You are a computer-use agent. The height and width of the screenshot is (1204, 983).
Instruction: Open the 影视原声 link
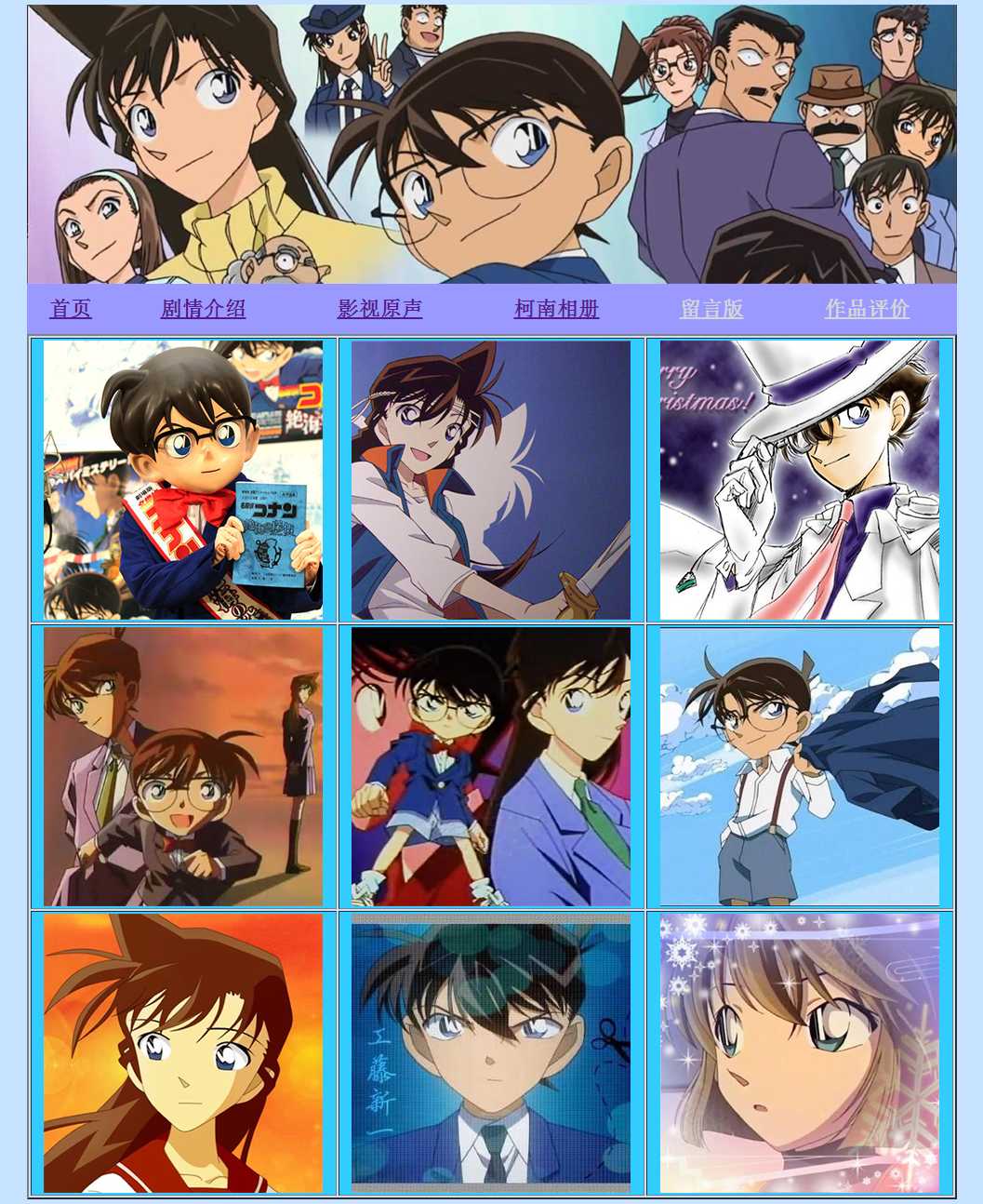pos(379,309)
